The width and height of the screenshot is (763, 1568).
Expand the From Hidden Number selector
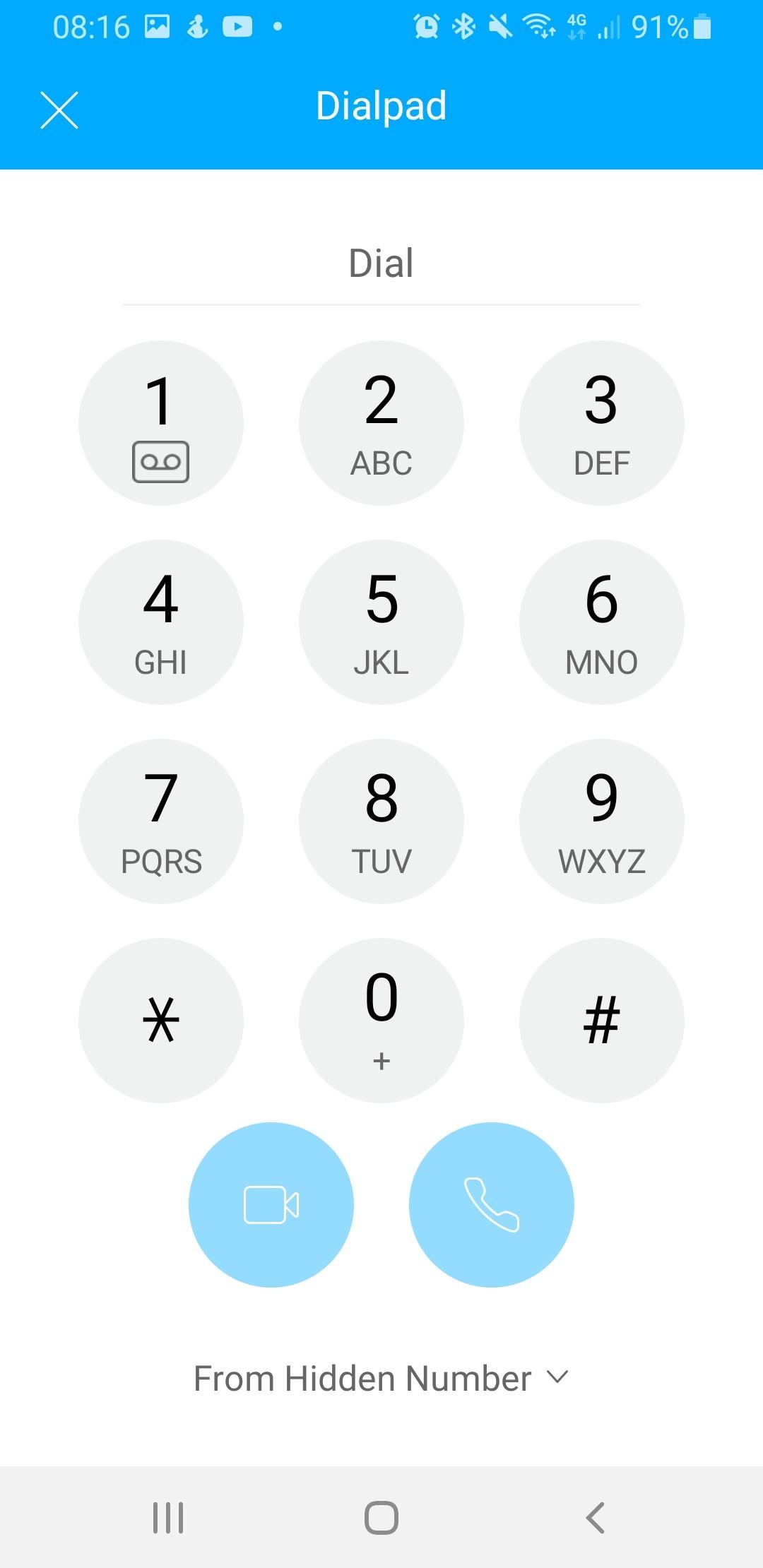[381, 1377]
